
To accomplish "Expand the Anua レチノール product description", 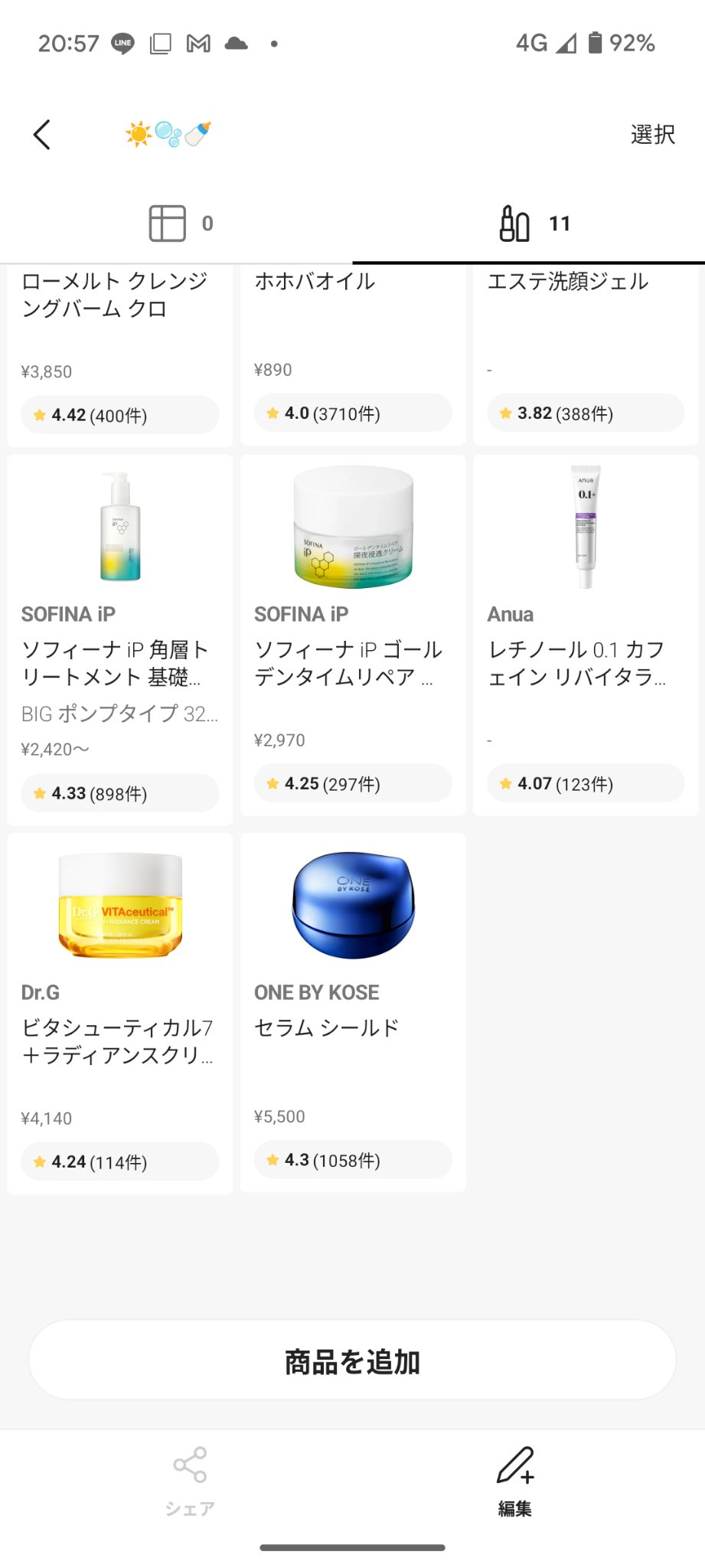I will tap(580, 663).
